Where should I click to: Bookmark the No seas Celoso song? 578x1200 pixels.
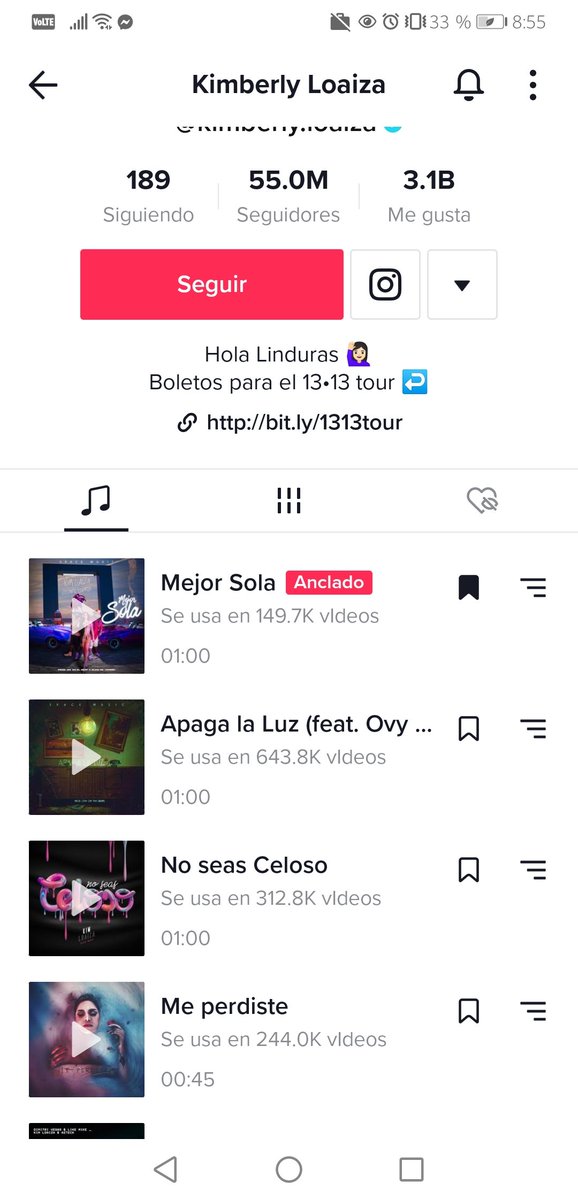point(468,869)
